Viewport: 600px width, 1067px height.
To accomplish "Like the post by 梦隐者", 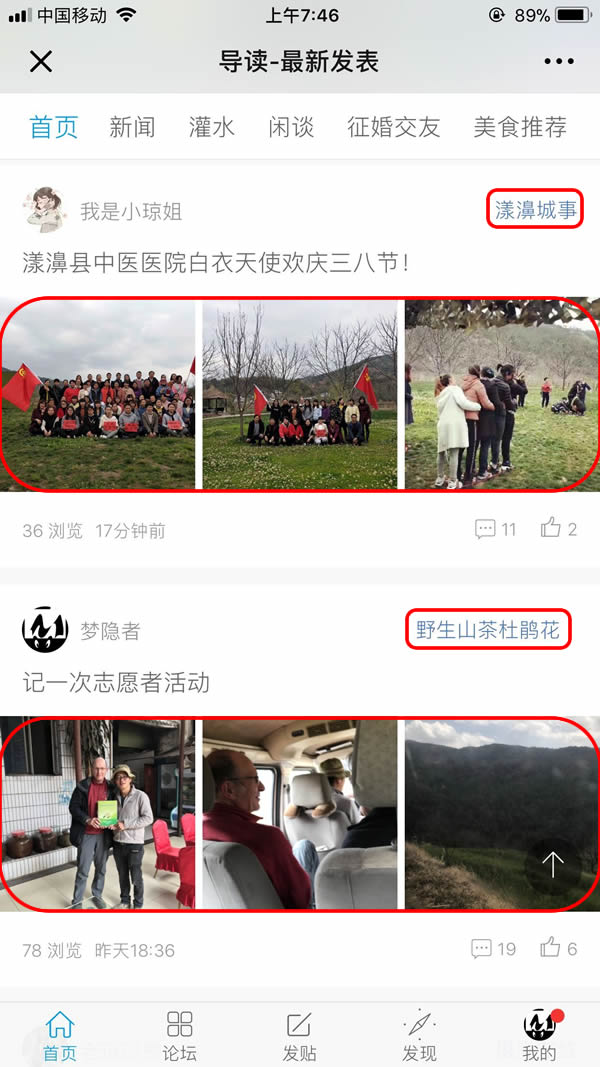I will (x=559, y=949).
